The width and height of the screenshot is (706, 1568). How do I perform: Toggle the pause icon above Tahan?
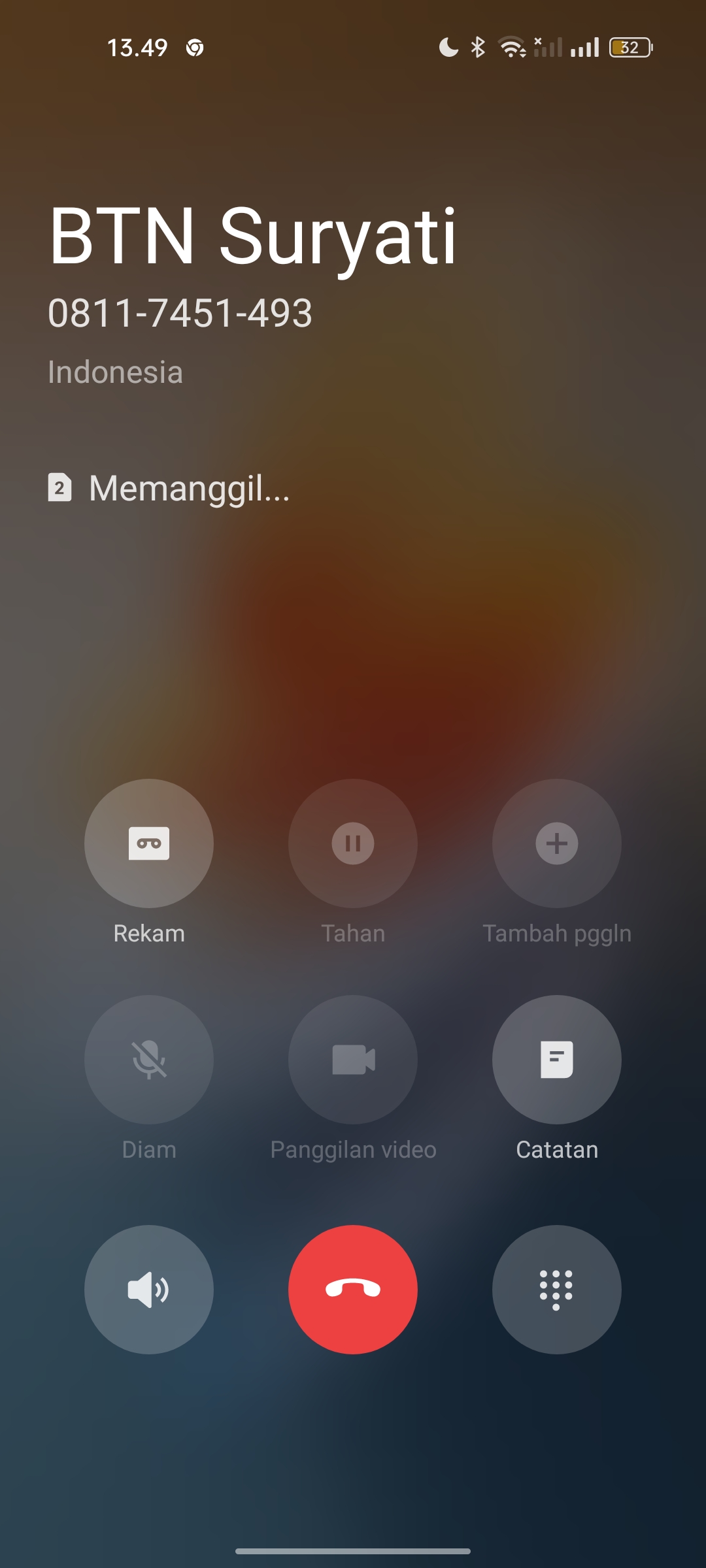[x=353, y=843]
